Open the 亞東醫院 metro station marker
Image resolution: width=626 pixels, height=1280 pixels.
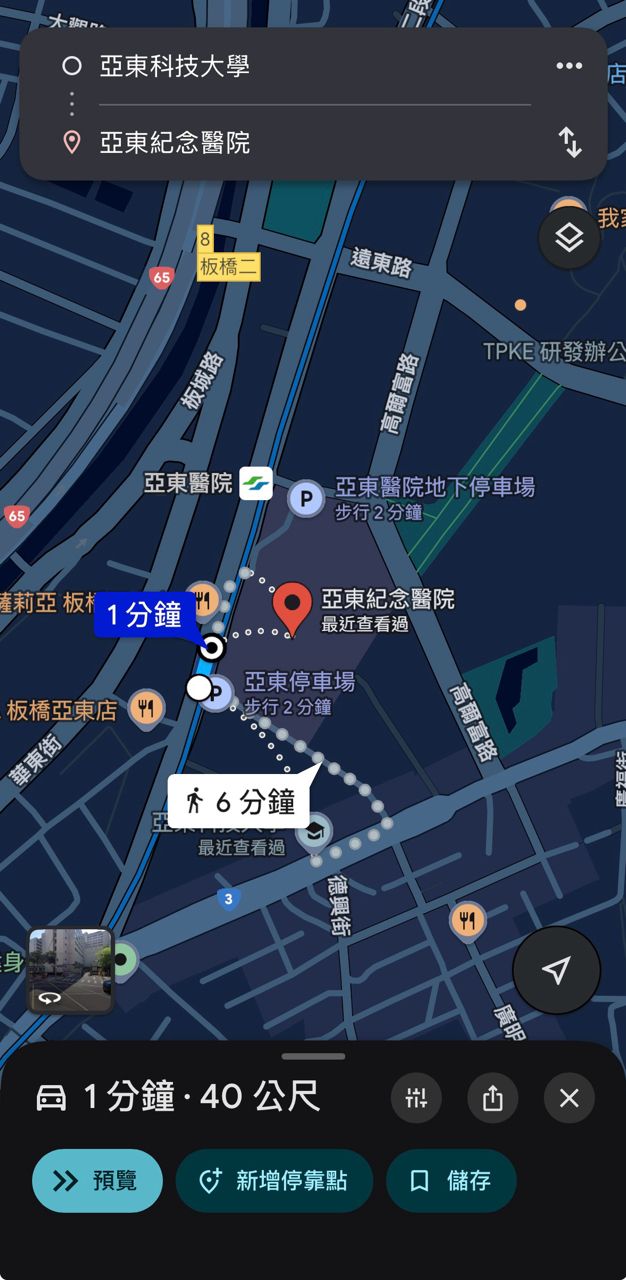(256, 484)
